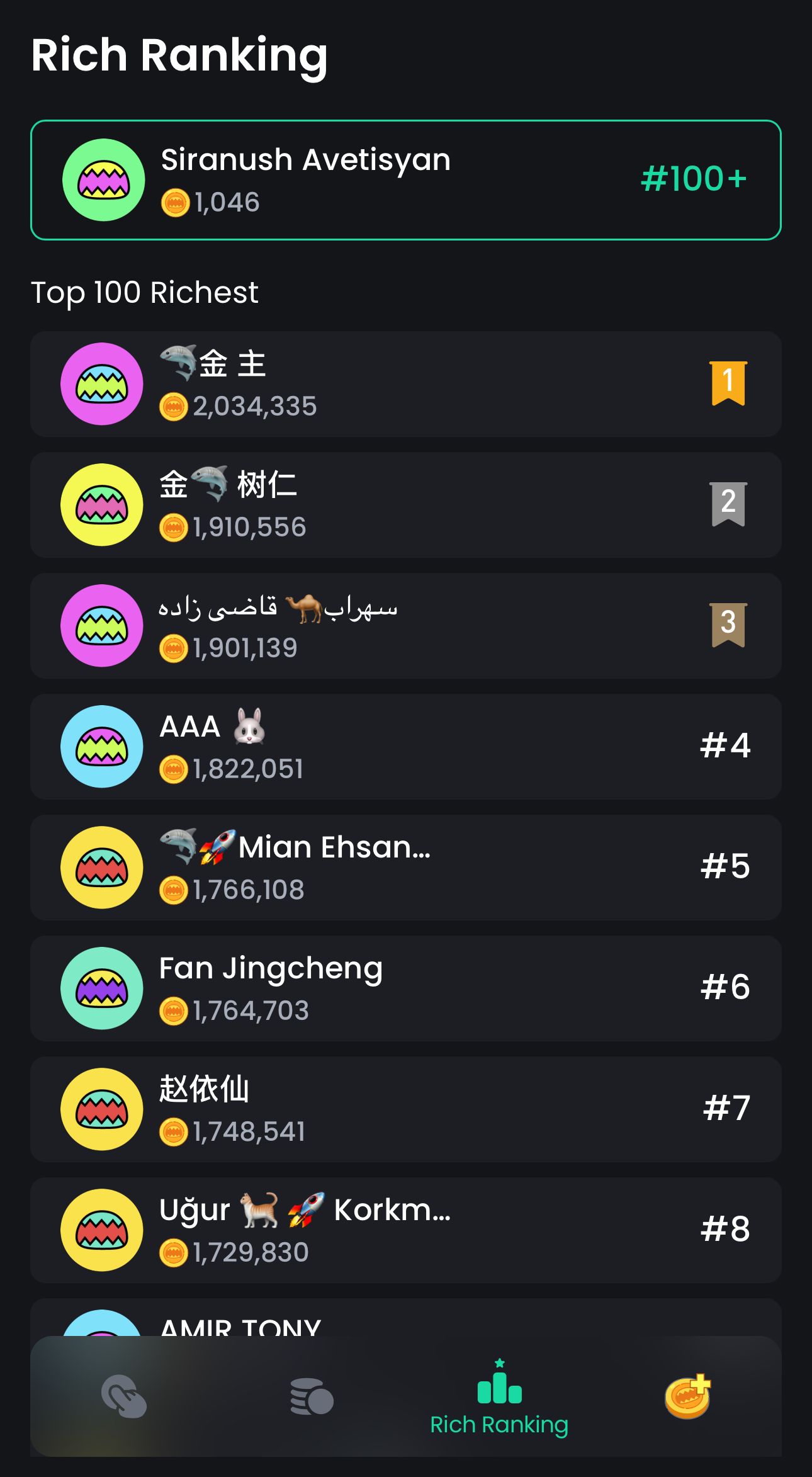Tap the yellow avatar of 金🦈 树仁
This screenshot has height=1477, width=812.
102,504
